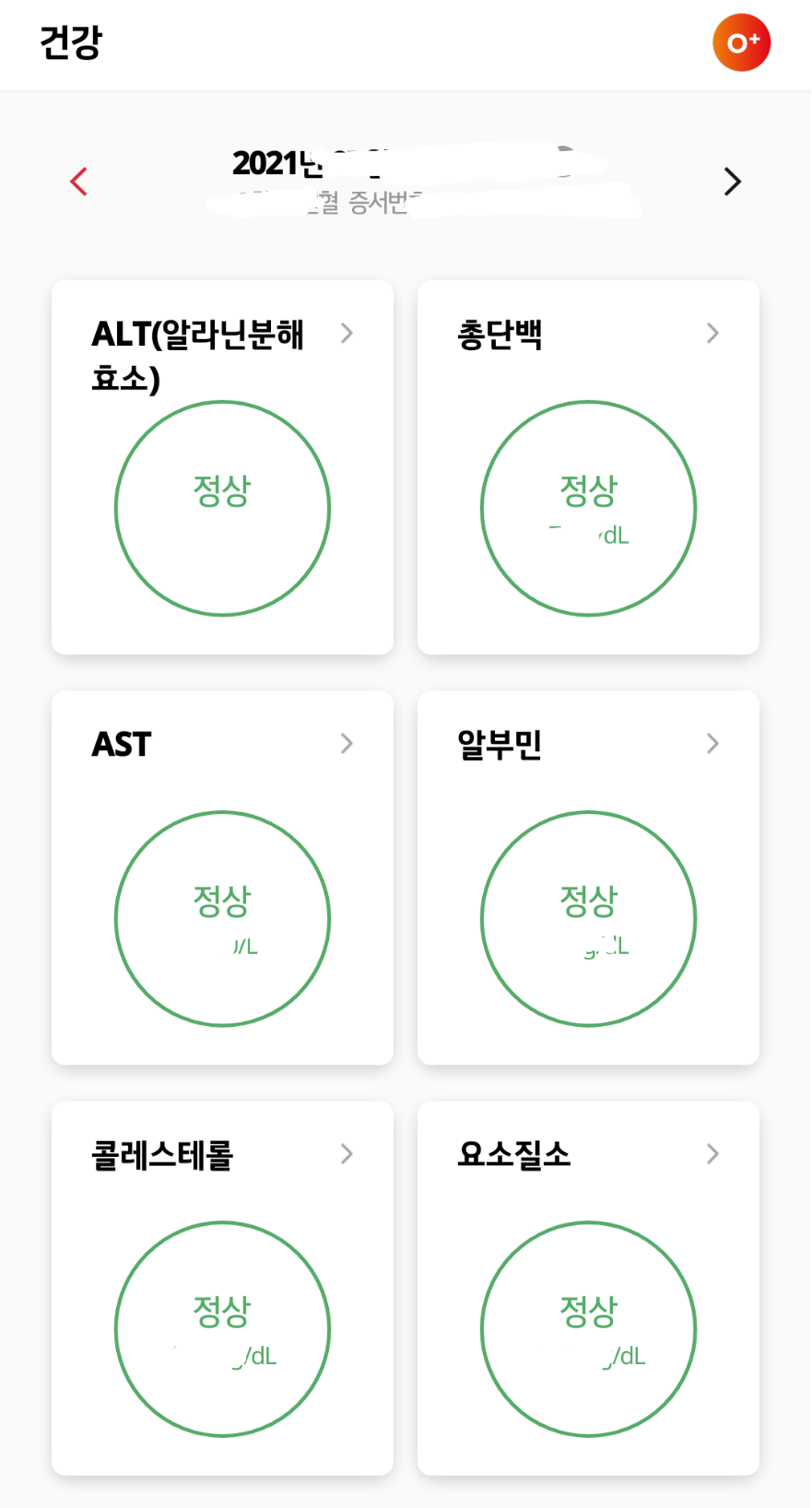This screenshot has width=812, height=1508.
Task: Open the 총단백 result card
Action: coord(588,467)
